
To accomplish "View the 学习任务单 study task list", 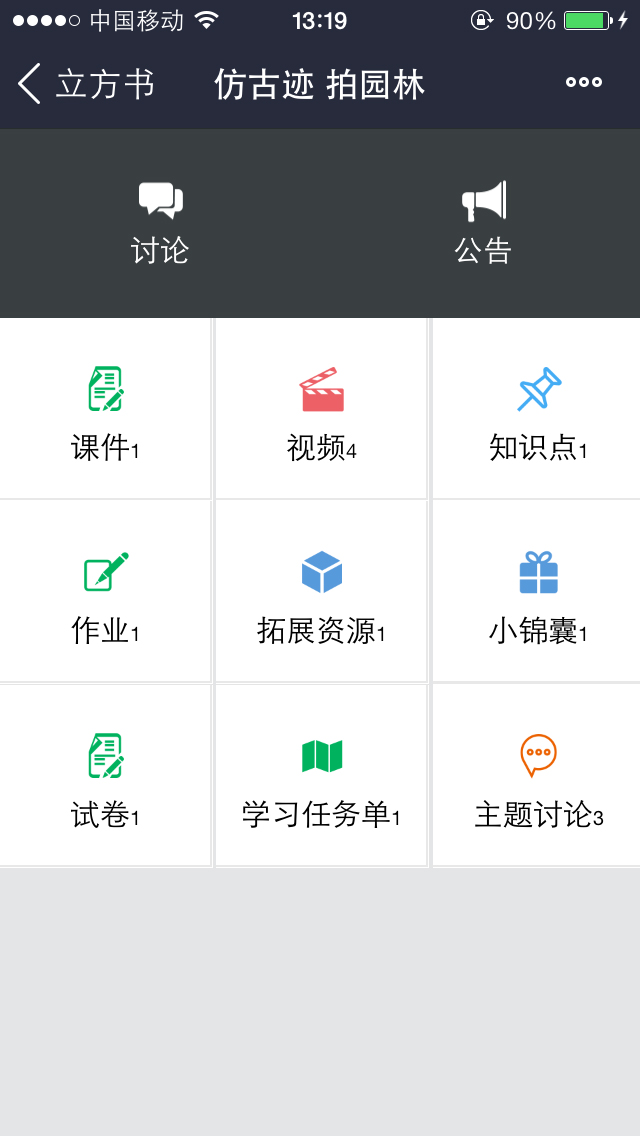I will tap(321, 776).
